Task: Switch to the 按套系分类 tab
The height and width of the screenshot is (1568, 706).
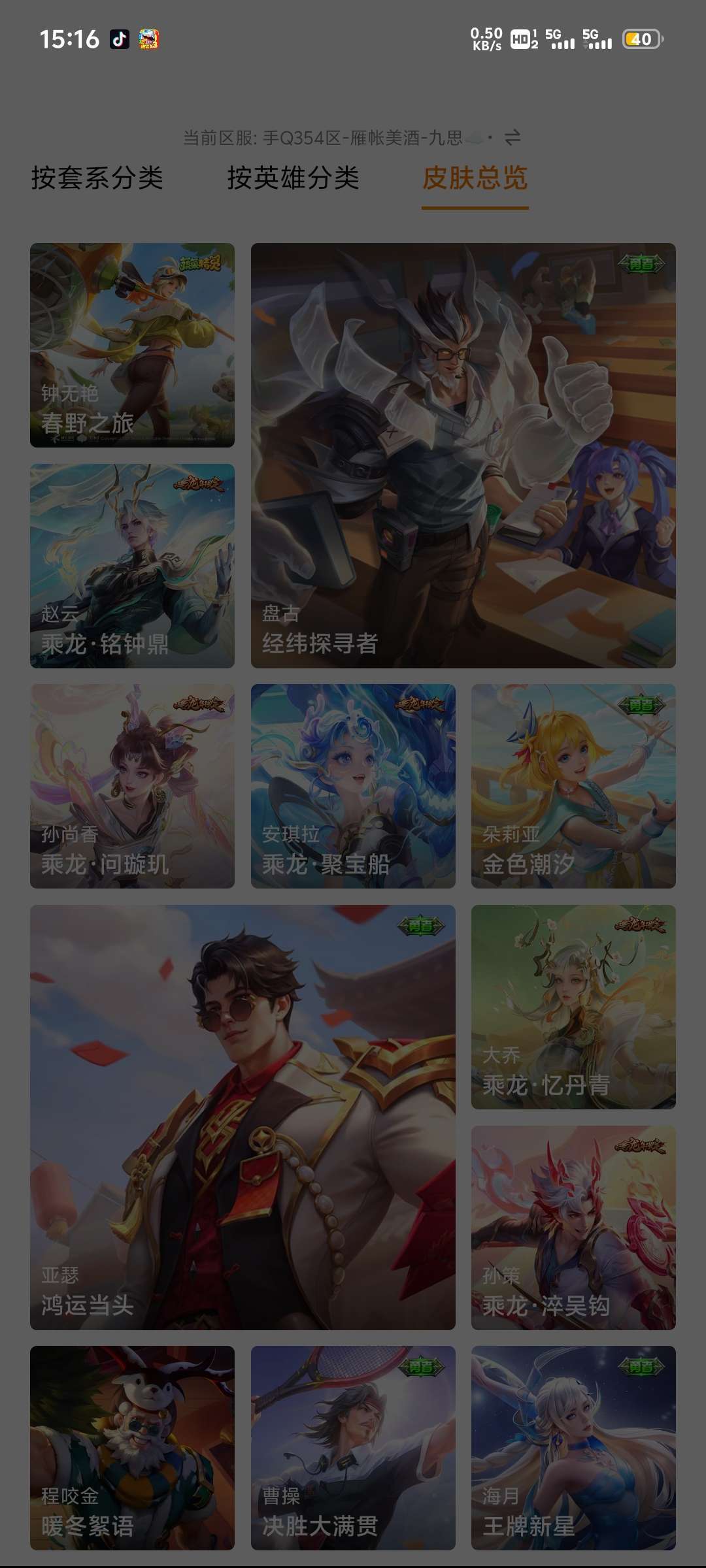Action: (97, 178)
